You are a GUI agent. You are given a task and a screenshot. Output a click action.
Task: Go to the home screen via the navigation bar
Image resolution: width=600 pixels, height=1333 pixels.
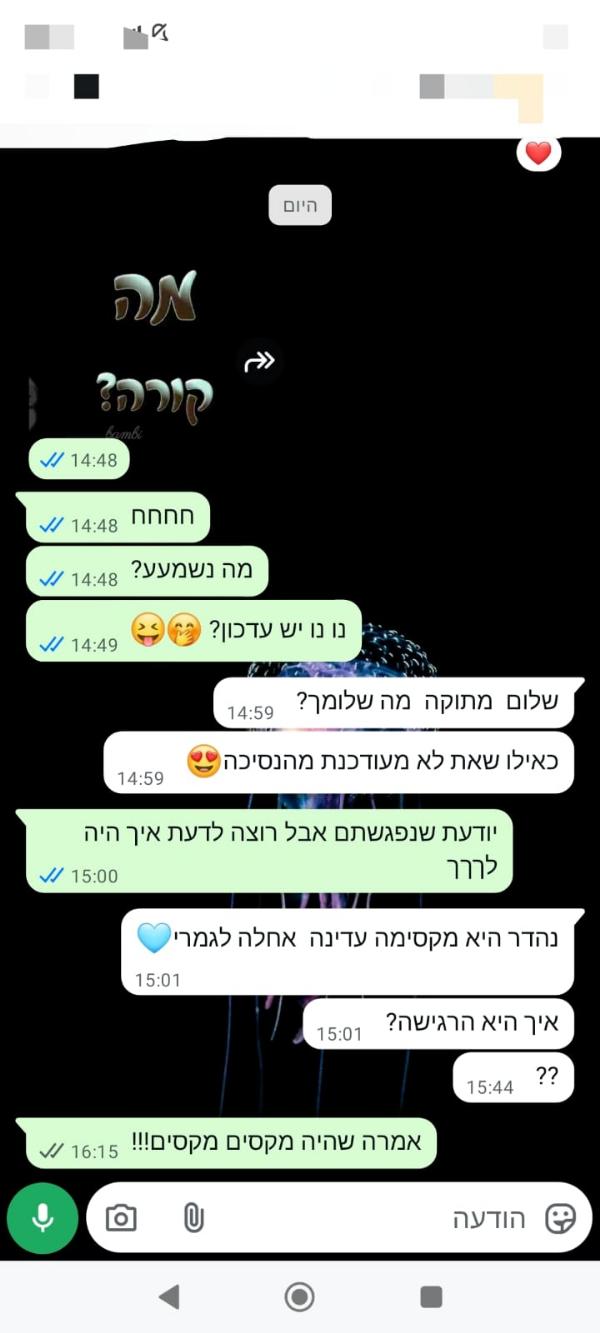click(x=299, y=1297)
